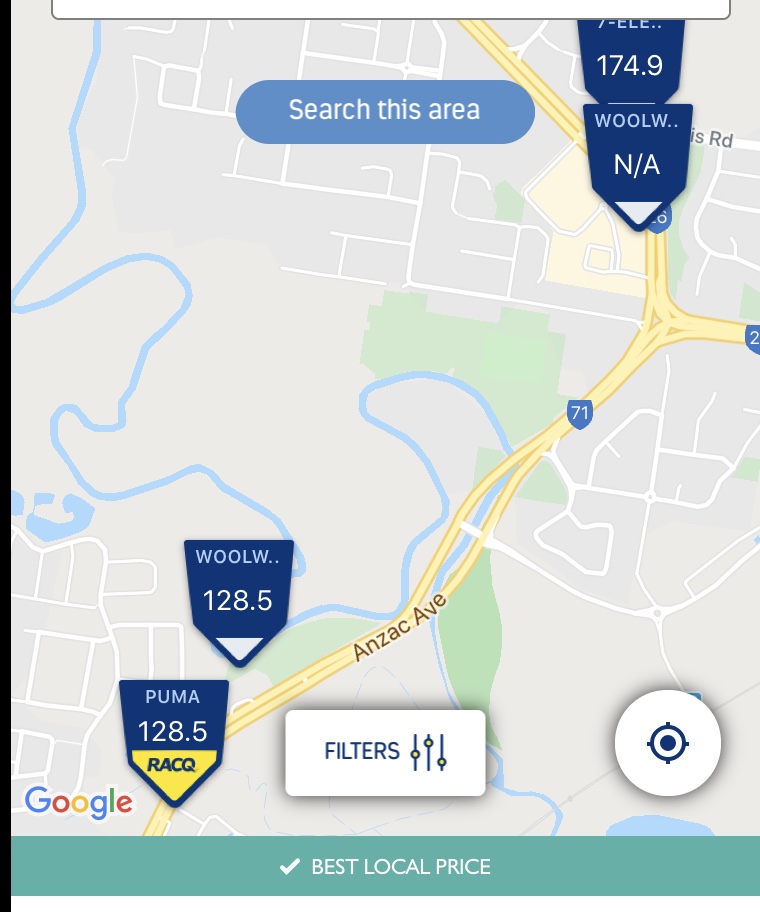This screenshot has height=912, width=760.
Task: Open the 7-Eleven 174.9 price marker
Action: (630, 62)
